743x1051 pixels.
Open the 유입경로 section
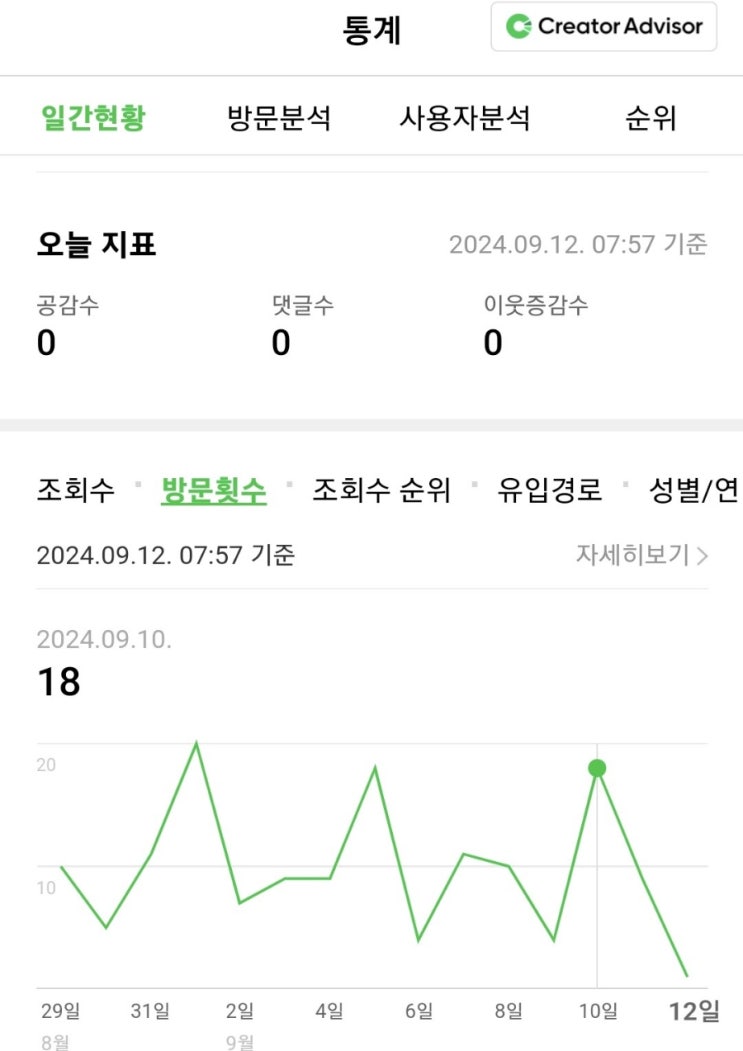coord(549,490)
